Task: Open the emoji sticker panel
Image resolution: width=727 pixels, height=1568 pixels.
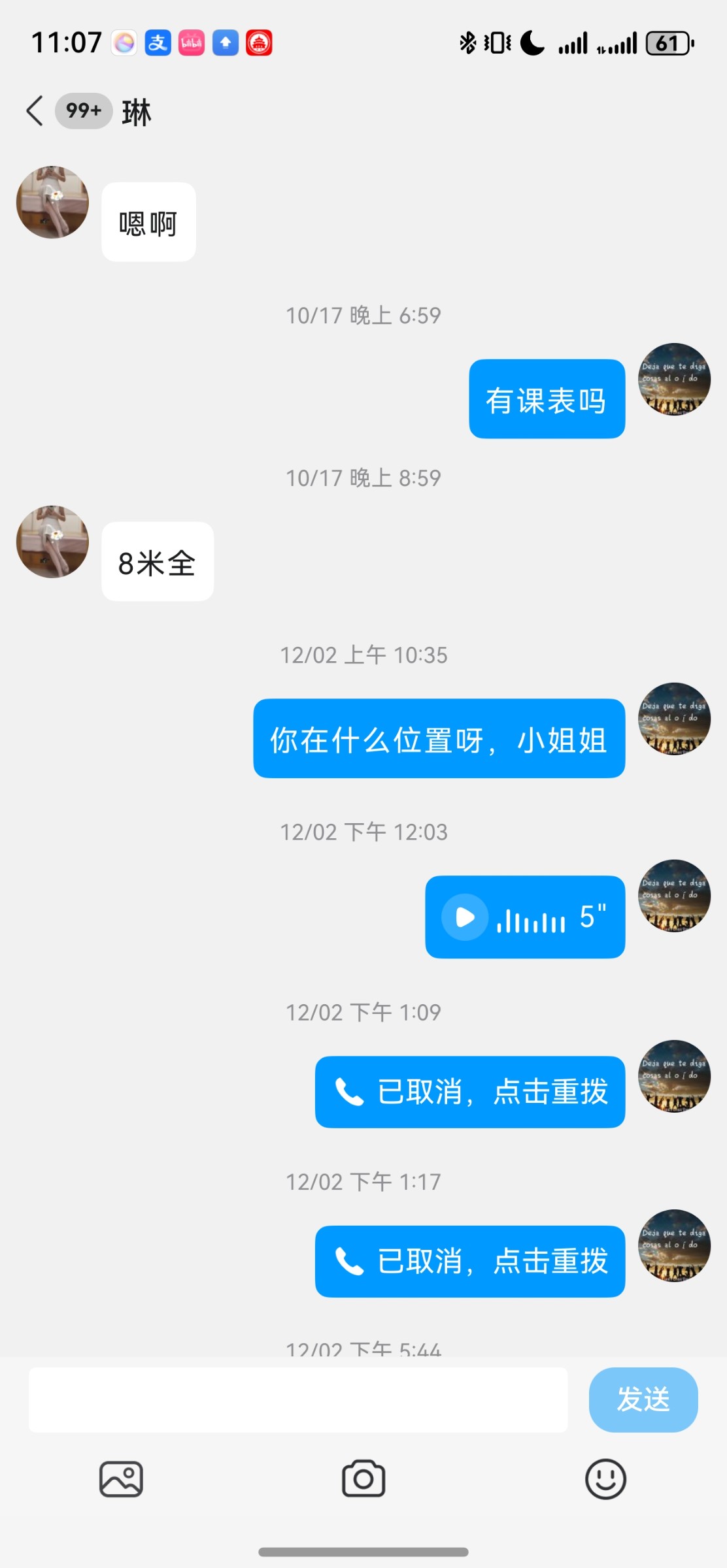Action: [x=605, y=1479]
